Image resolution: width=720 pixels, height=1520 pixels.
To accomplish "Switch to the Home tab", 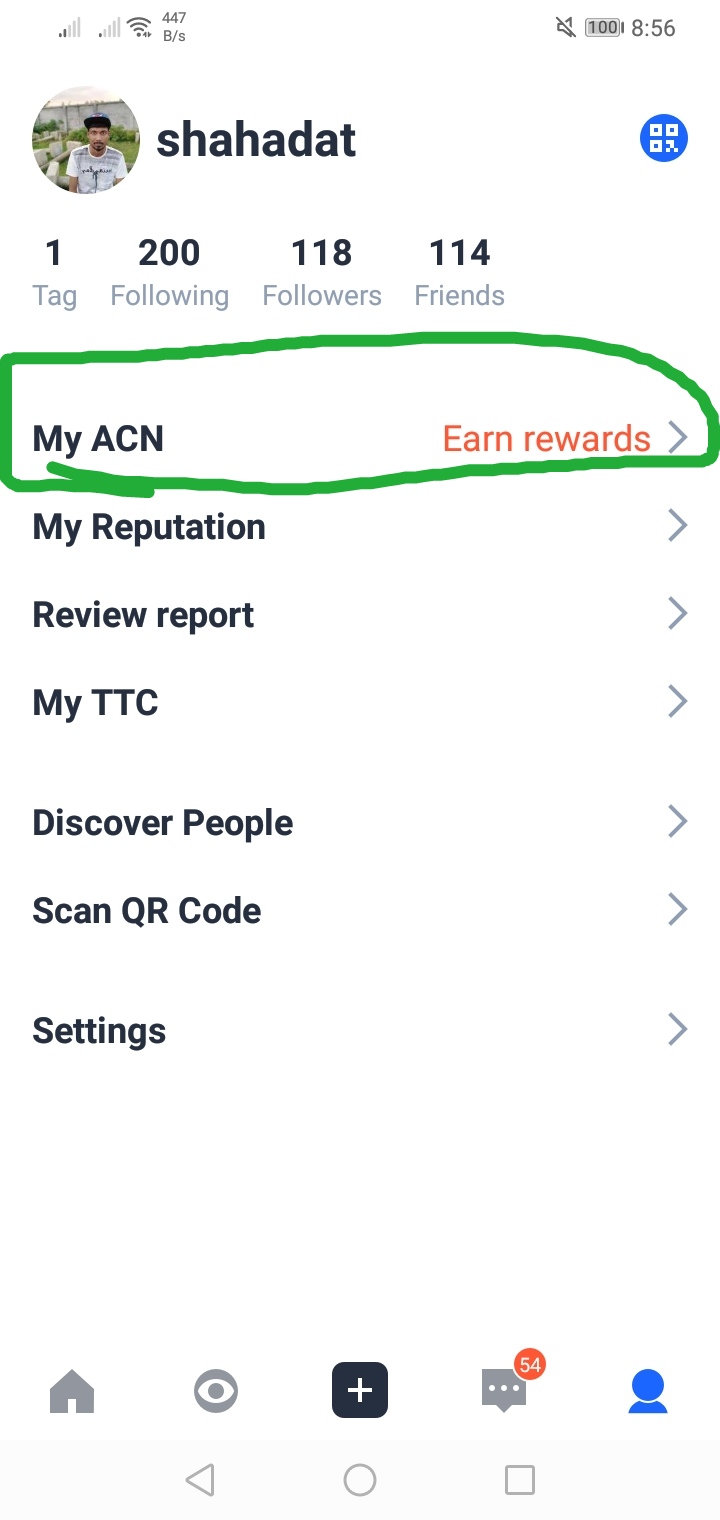I will click(72, 1391).
